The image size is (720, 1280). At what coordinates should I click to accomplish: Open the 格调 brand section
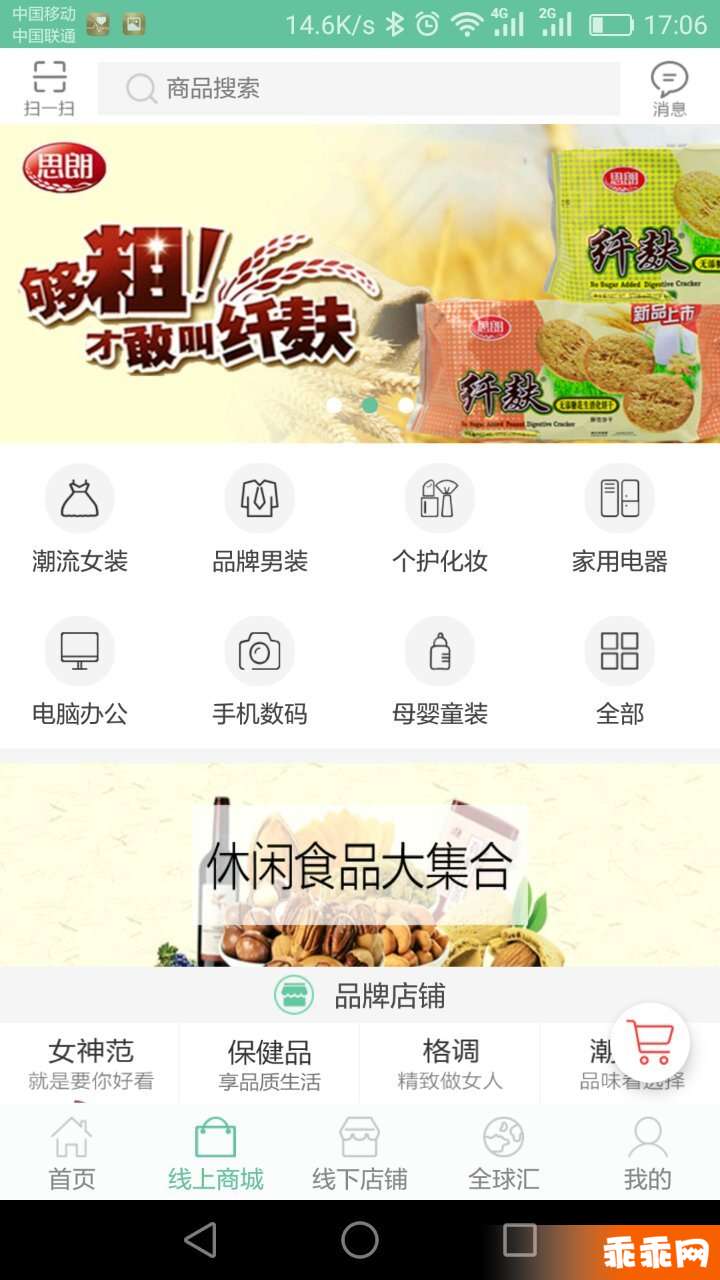[x=450, y=1064]
